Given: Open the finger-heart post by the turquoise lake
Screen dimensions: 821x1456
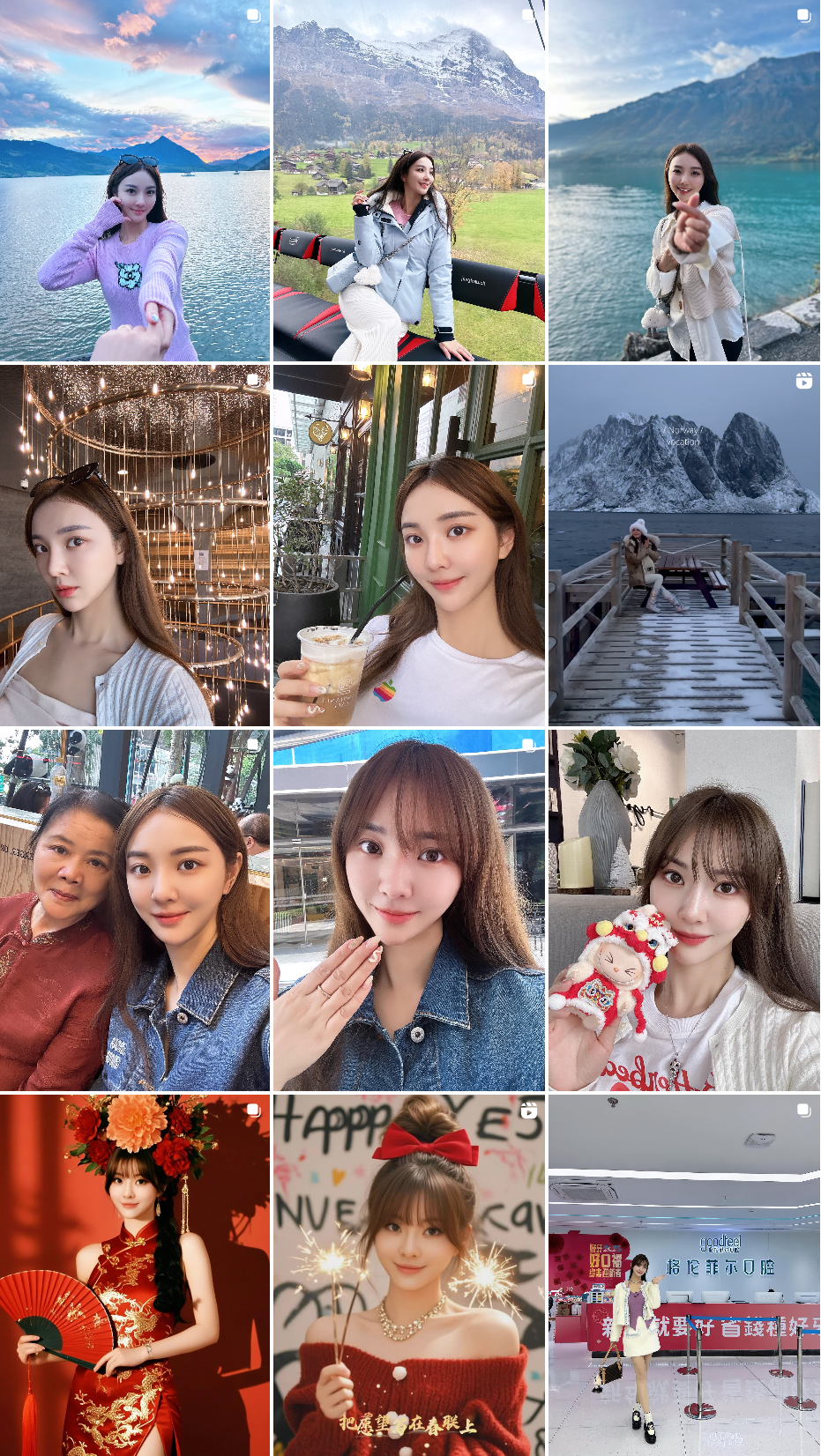Looking at the screenshot, I should tap(684, 181).
